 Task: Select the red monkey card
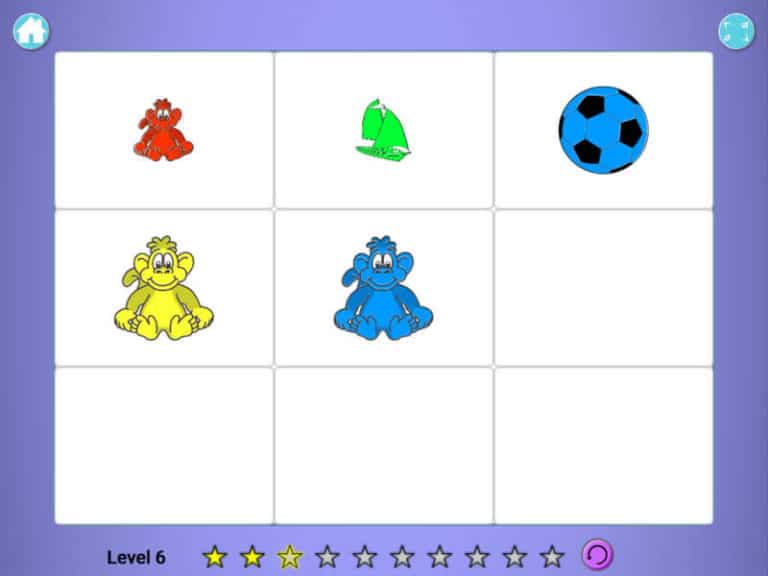click(163, 130)
